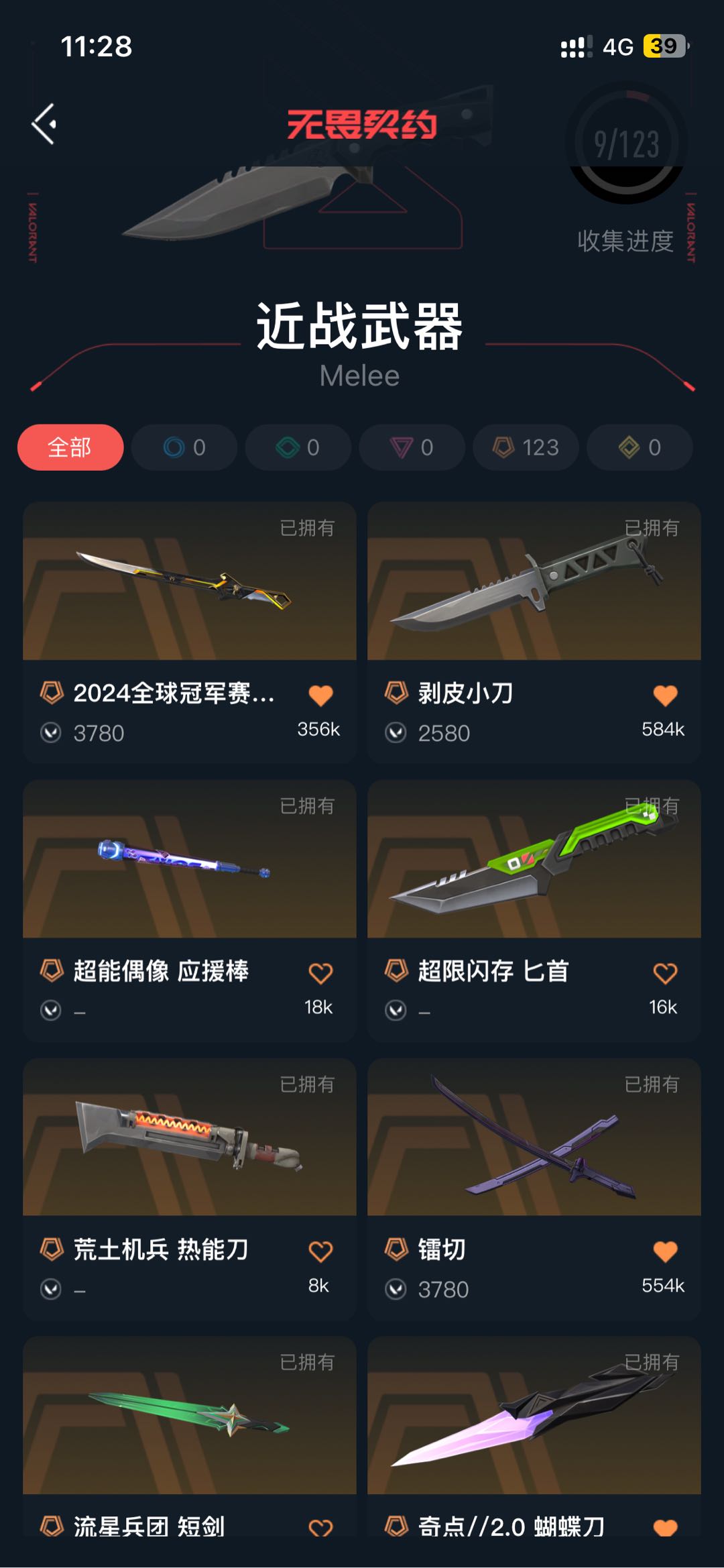Filter by the blue circle rarity tier

(x=184, y=447)
